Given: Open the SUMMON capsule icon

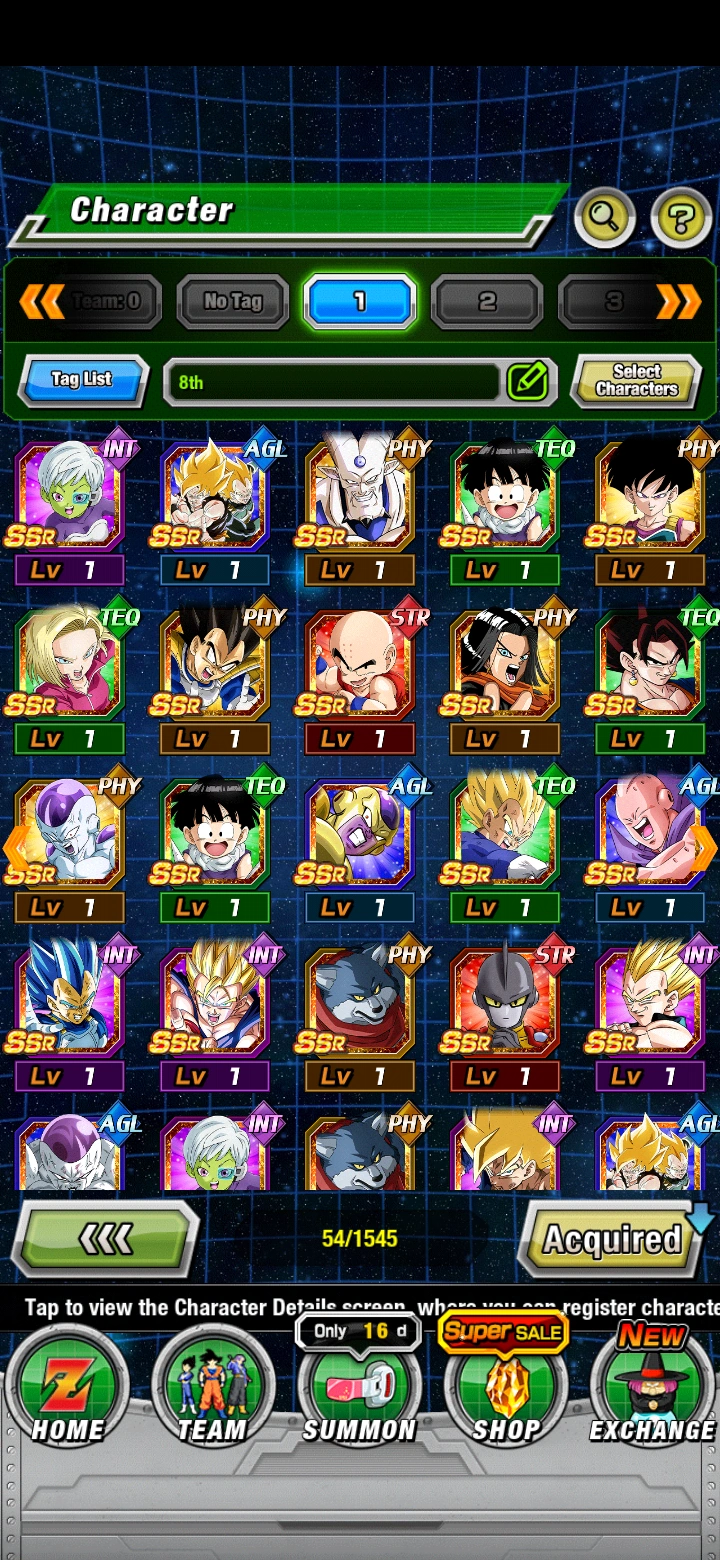Looking at the screenshot, I should (x=359, y=1390).
